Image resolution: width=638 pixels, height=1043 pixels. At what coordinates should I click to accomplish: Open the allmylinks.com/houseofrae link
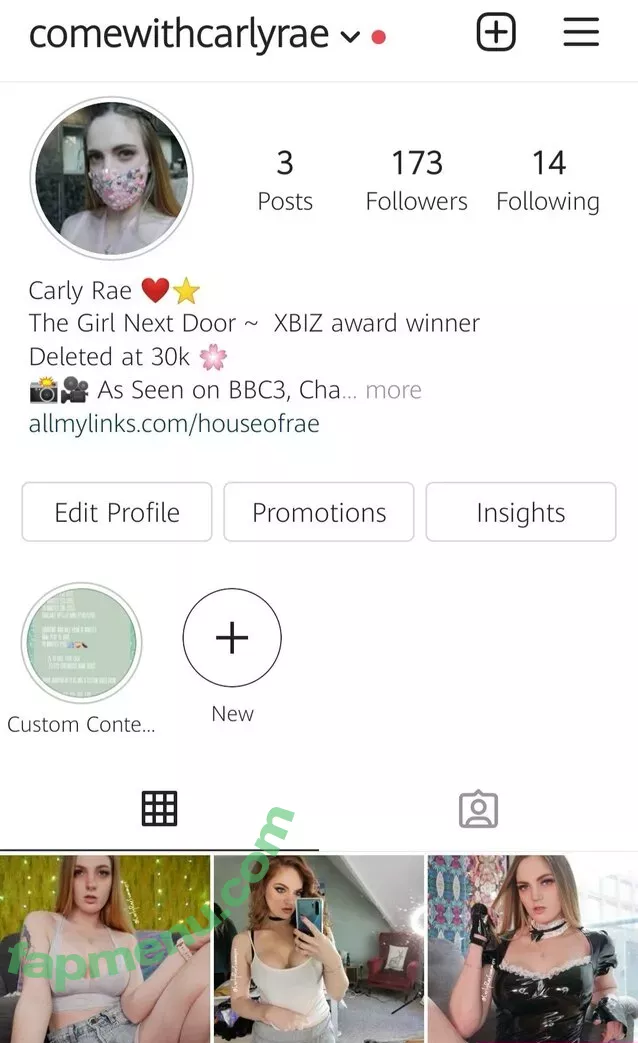174,423
